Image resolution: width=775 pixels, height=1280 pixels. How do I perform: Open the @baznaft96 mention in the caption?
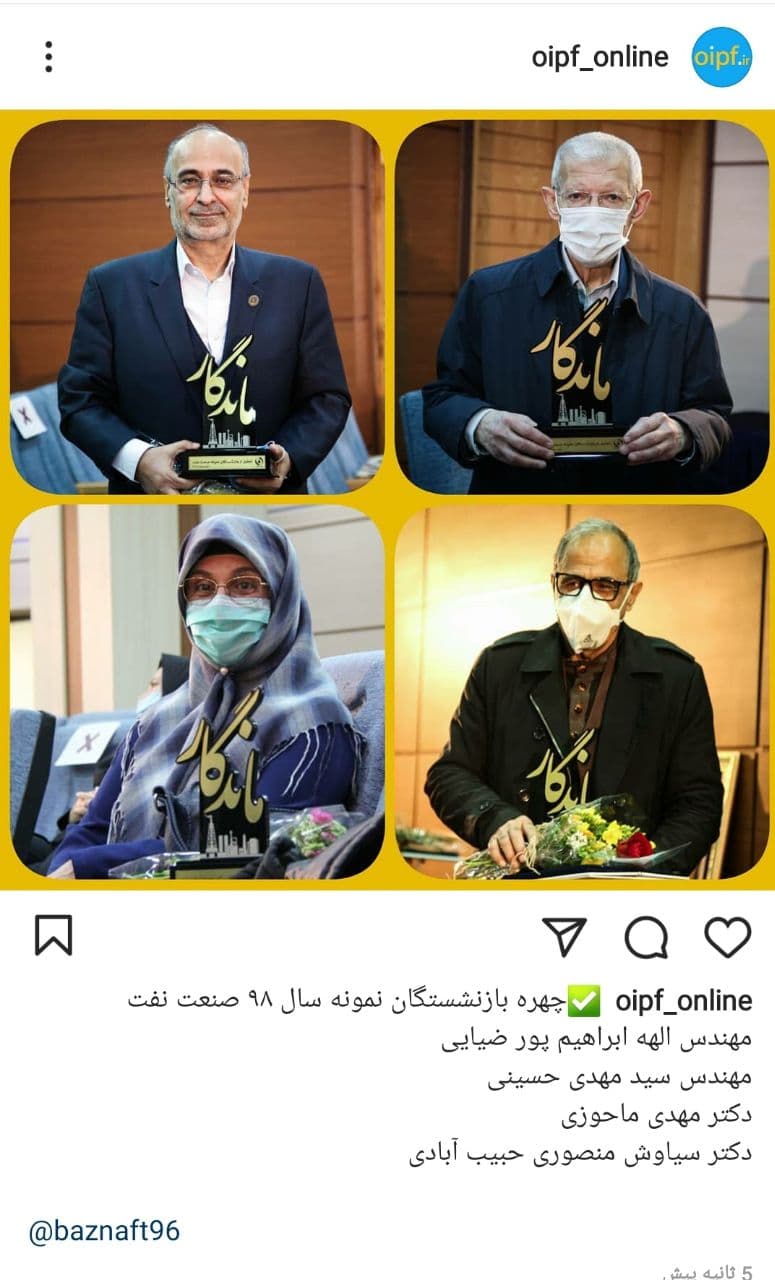coord(105,1230)
